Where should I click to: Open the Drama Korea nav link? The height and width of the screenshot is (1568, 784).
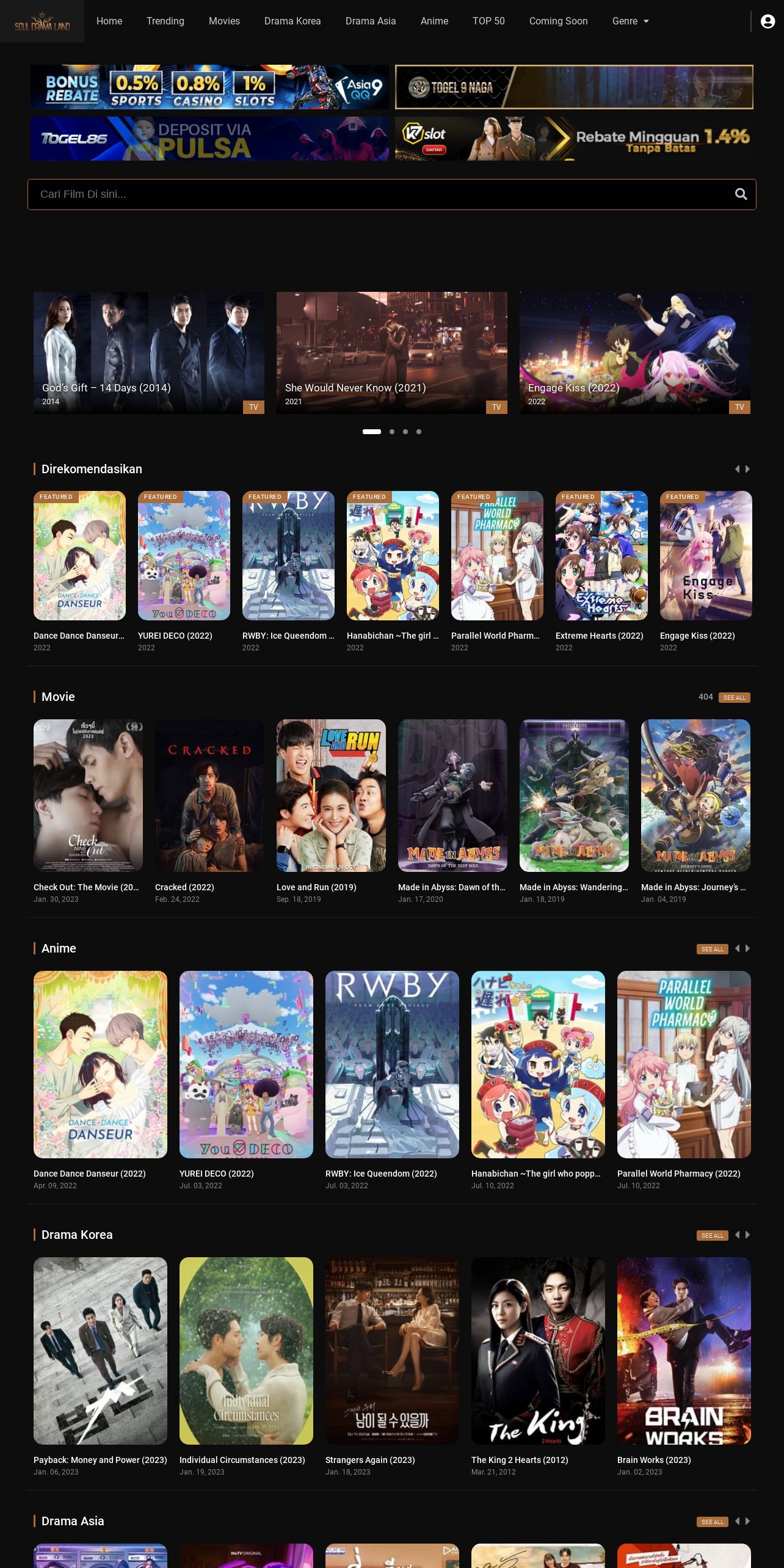tap(292, 21)
